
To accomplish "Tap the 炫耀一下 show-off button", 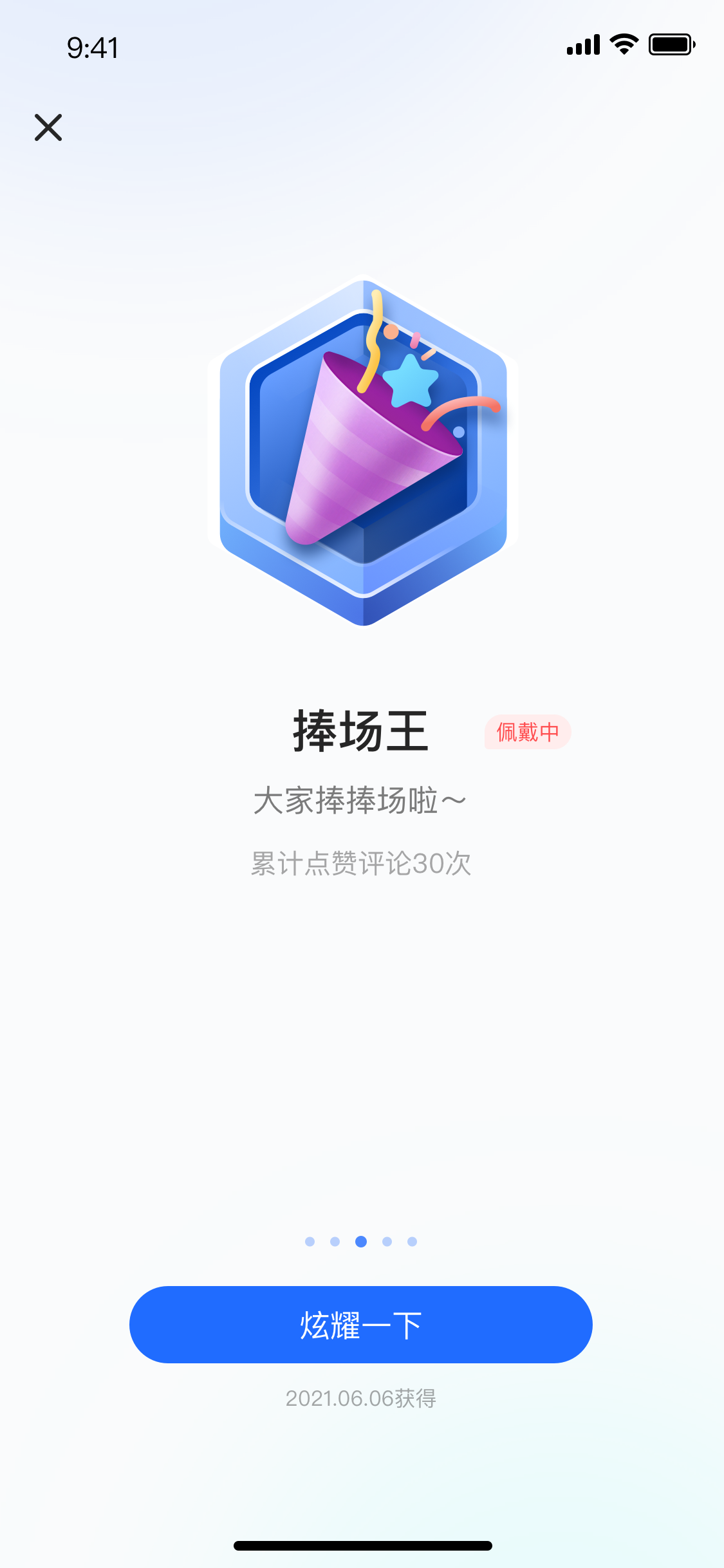I will [360, 1324].
